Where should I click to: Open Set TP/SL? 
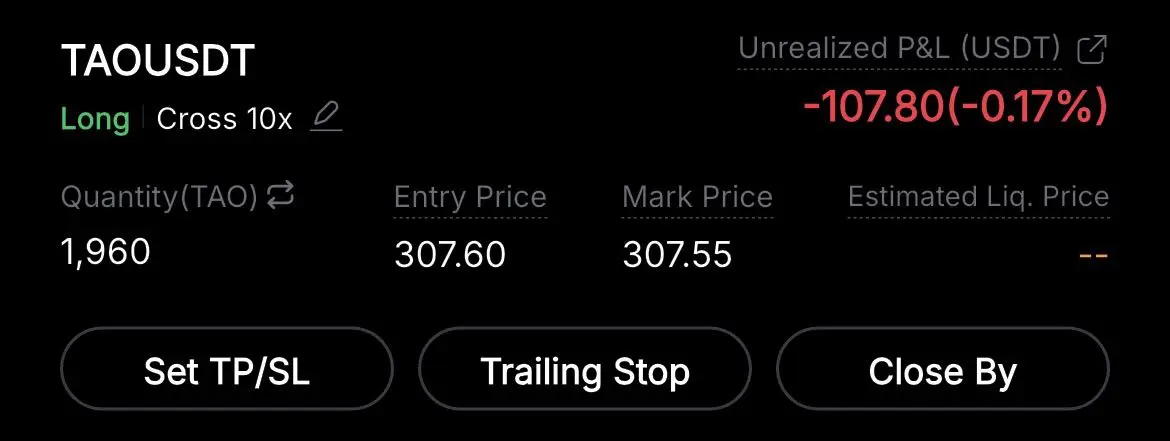227,372
